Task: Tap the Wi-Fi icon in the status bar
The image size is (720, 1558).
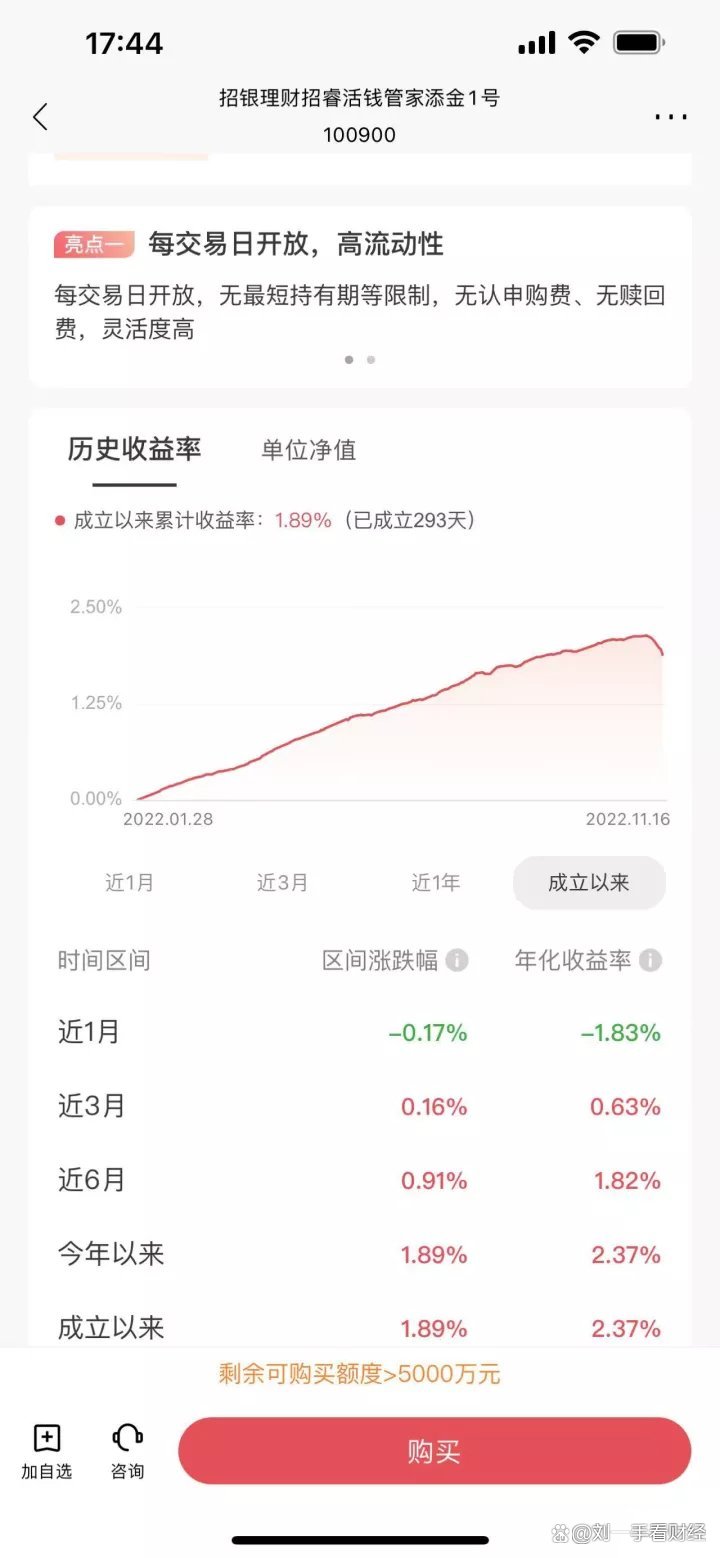Action: (583, 42)
